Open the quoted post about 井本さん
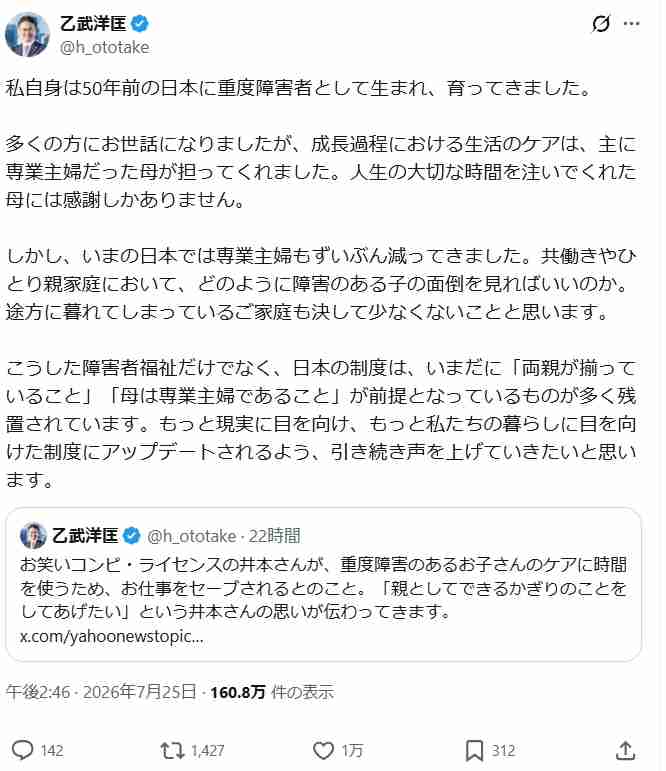The image size is (666, 771). 323,584
